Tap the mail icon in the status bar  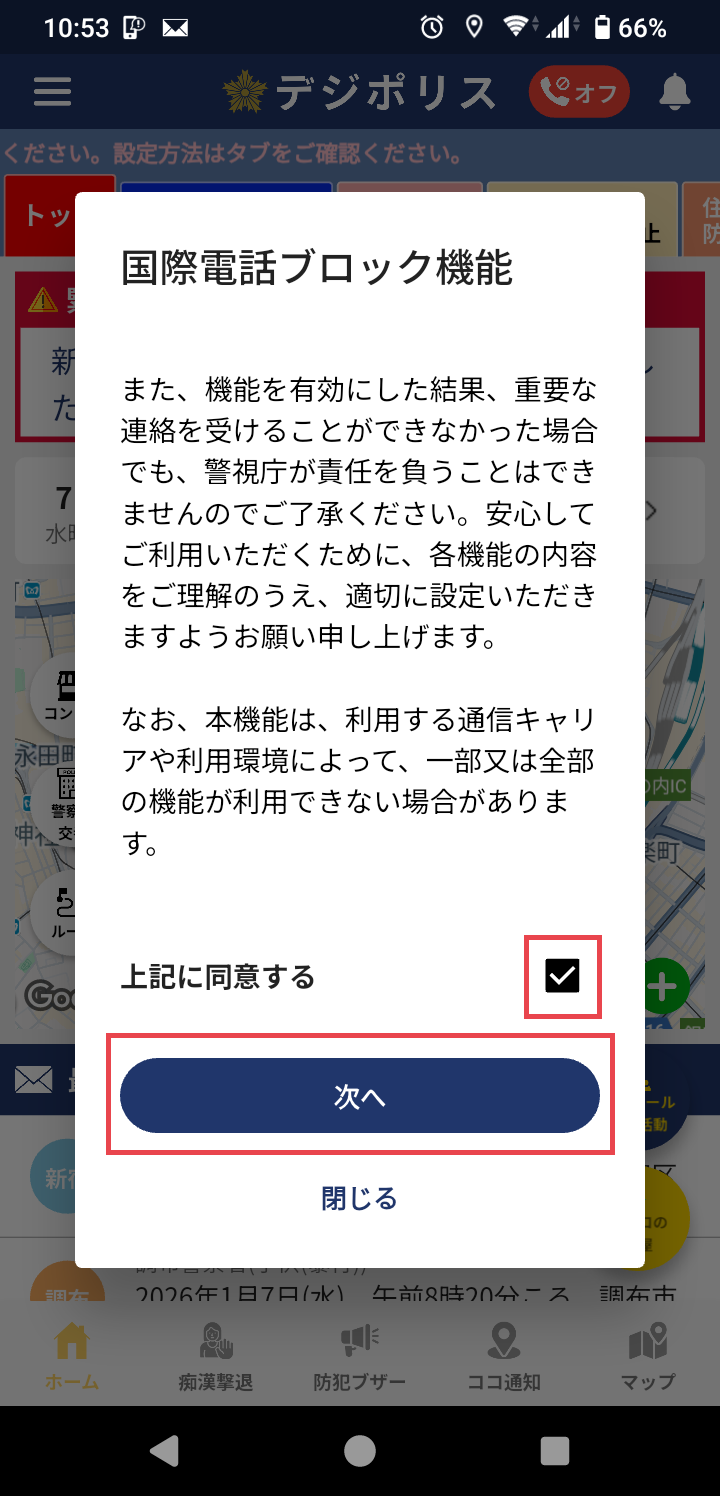click(x=175, y=28)
